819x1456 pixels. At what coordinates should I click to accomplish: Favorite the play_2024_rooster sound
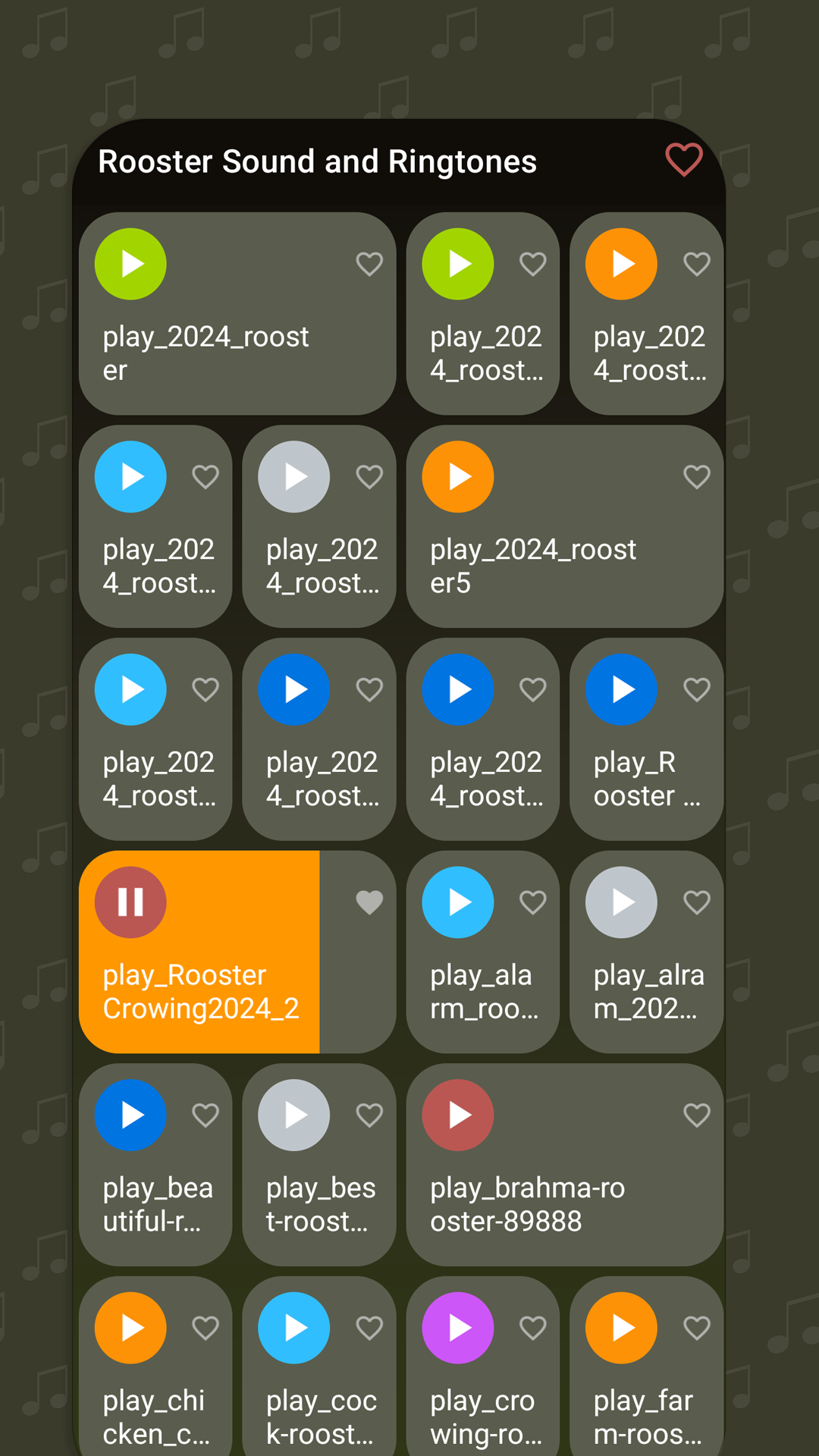(x=369, y=263)
